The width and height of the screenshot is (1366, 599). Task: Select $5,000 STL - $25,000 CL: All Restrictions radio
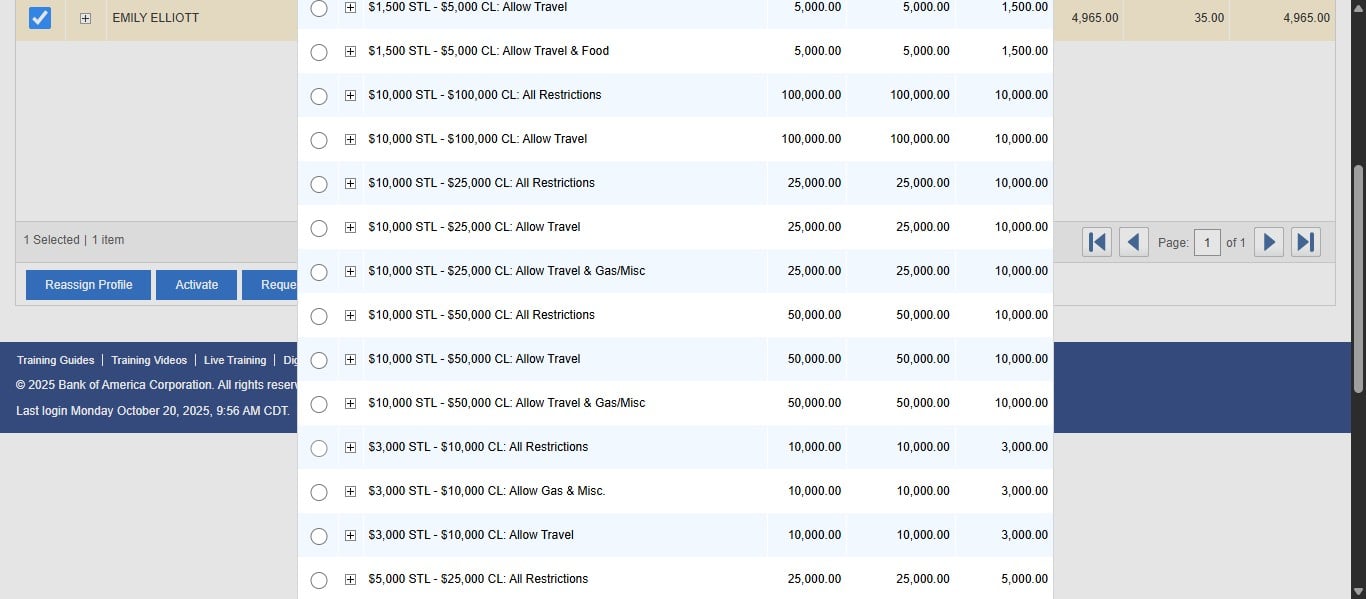[x=319, y=580]
